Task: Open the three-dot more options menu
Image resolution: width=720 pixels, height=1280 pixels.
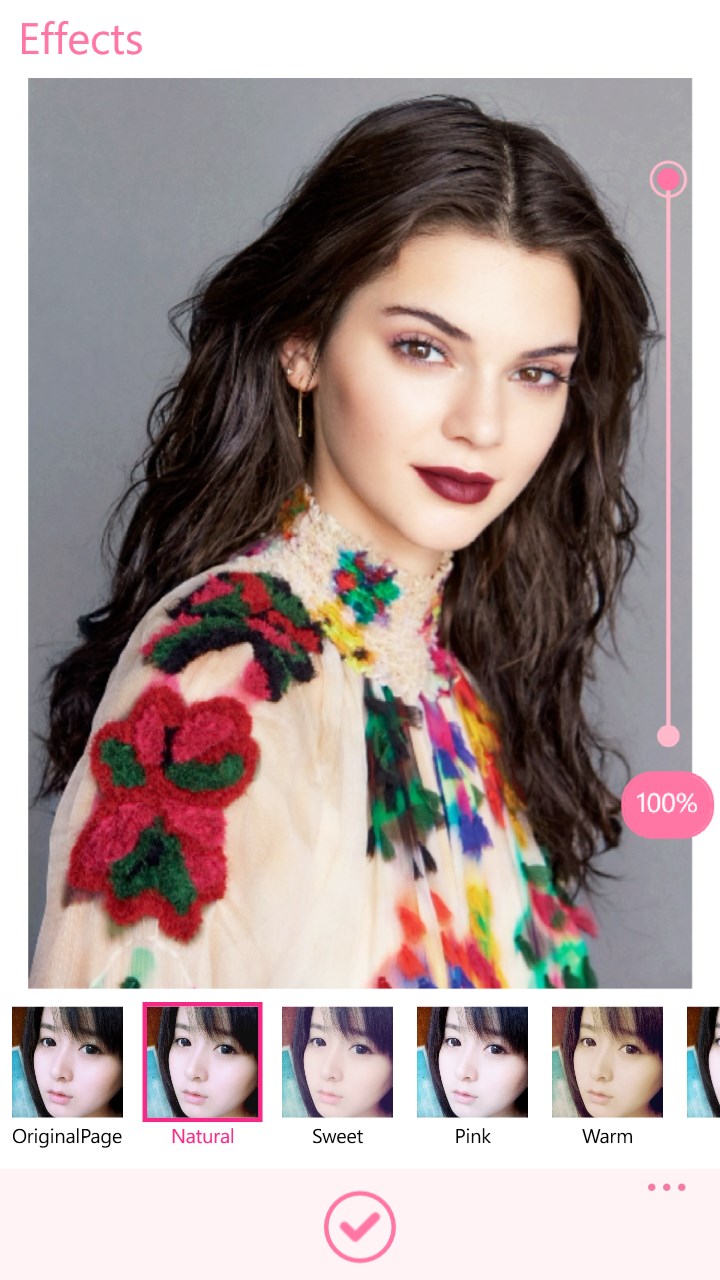Action: [x=666, y=1187]
